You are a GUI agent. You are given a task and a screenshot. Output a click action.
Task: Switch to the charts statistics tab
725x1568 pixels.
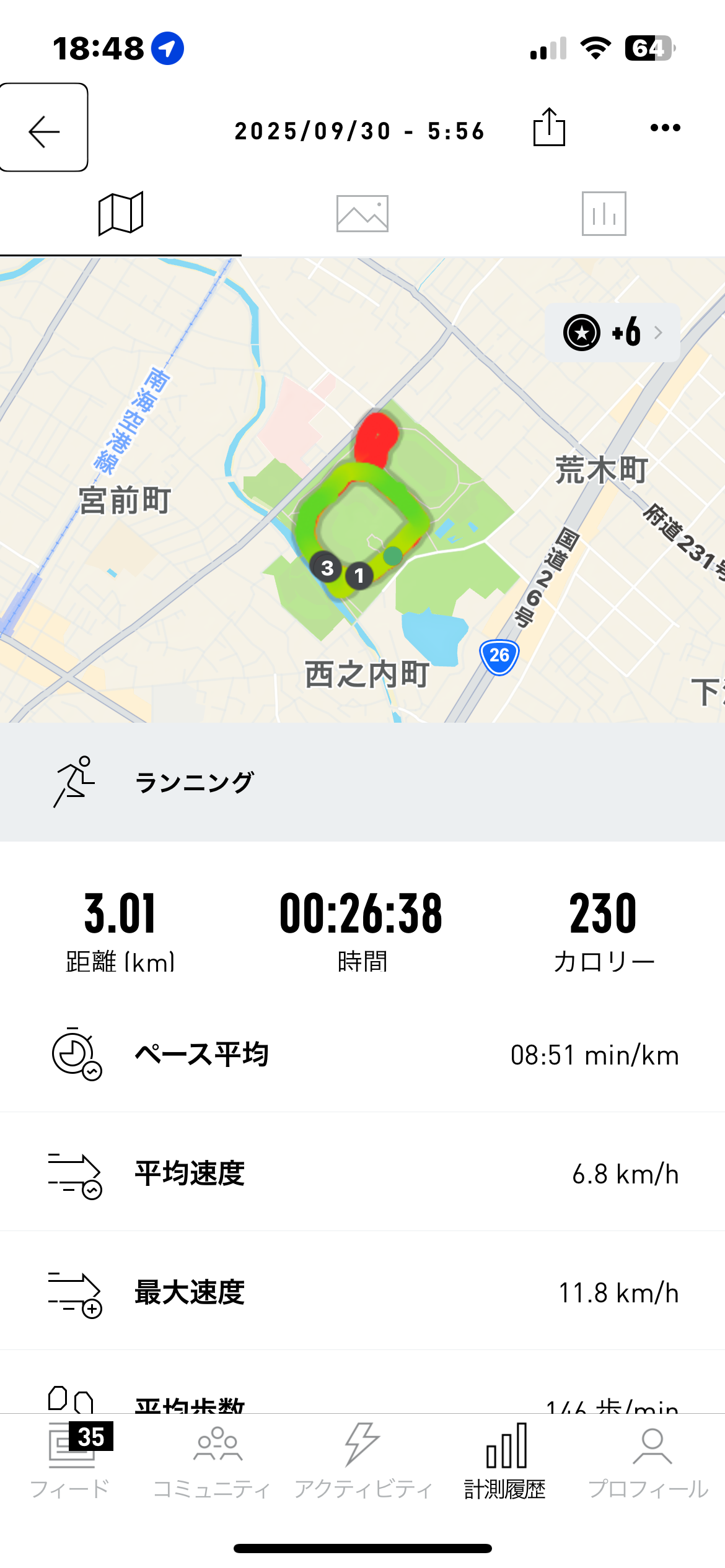(x=604, y=214)
